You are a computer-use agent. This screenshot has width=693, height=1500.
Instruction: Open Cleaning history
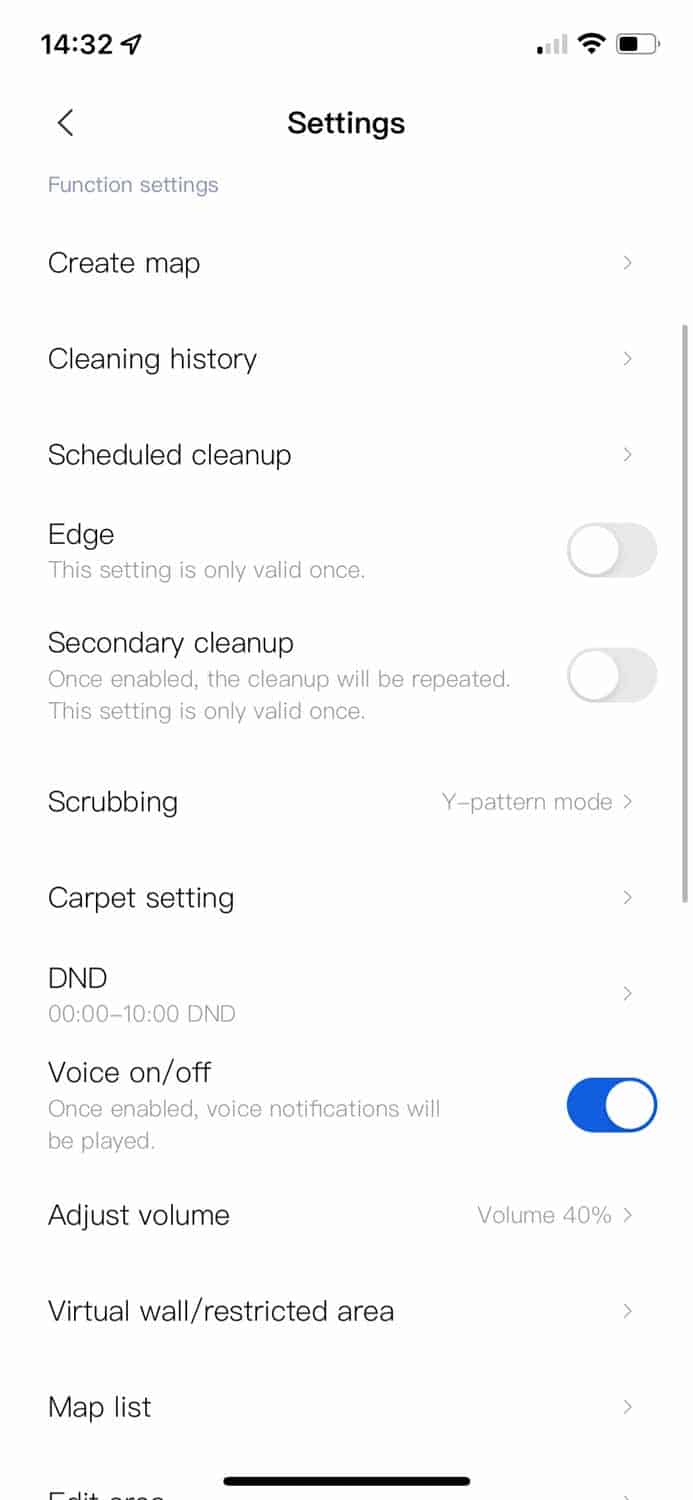[x=340, y=359]
